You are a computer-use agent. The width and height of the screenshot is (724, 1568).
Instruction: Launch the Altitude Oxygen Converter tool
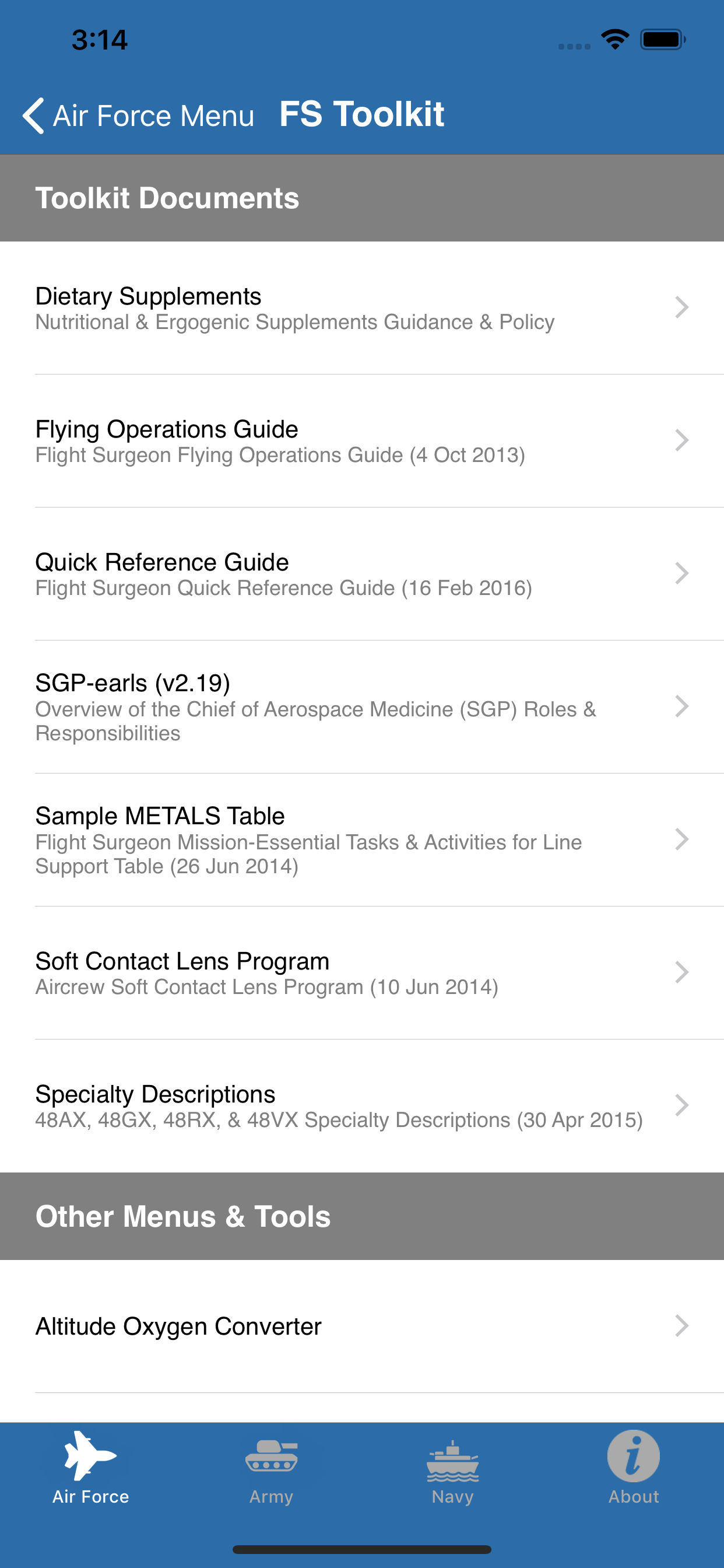click(x=362, y=1326)
